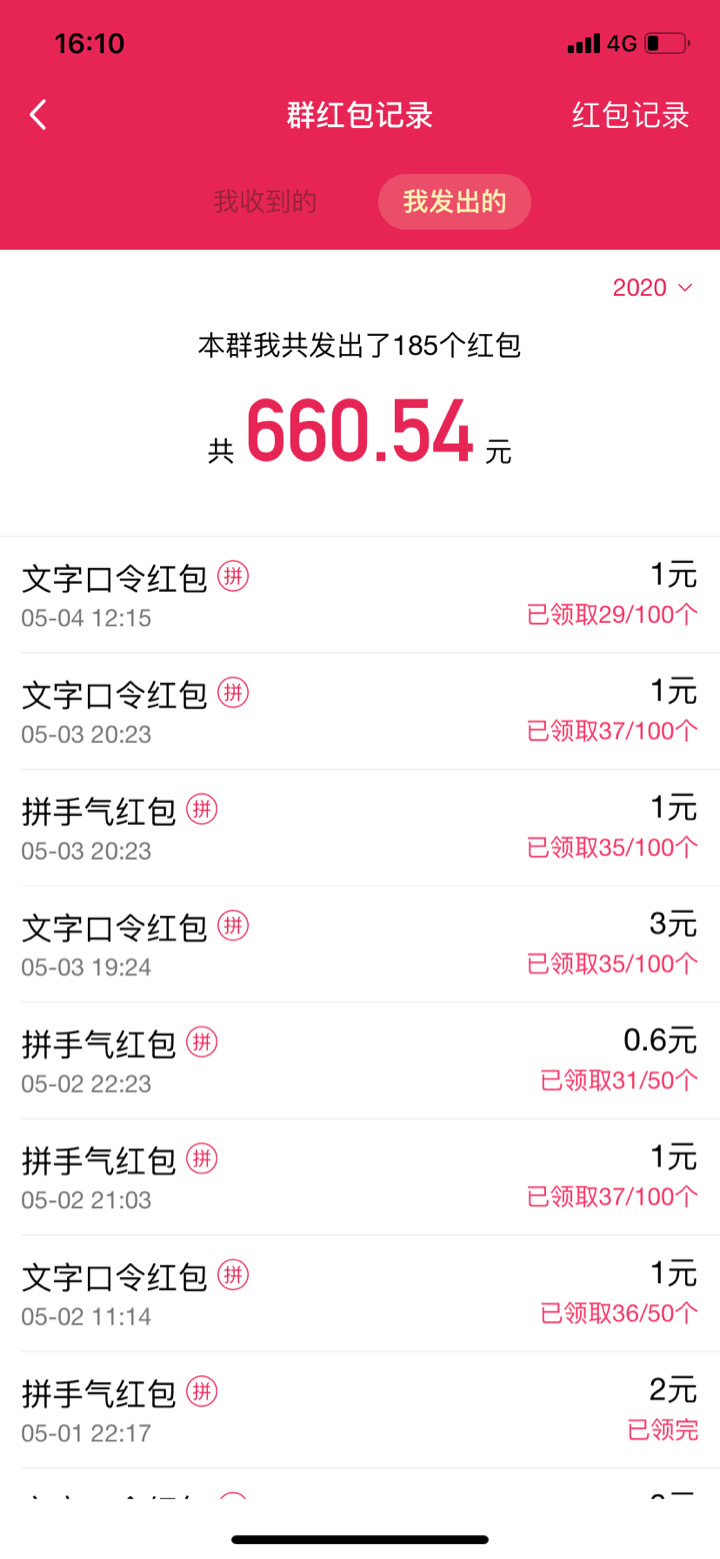Open the 文字口令红包 from 05-04 12:15
This screenshot has height=1559, width=720.
(x=360, y=595)
